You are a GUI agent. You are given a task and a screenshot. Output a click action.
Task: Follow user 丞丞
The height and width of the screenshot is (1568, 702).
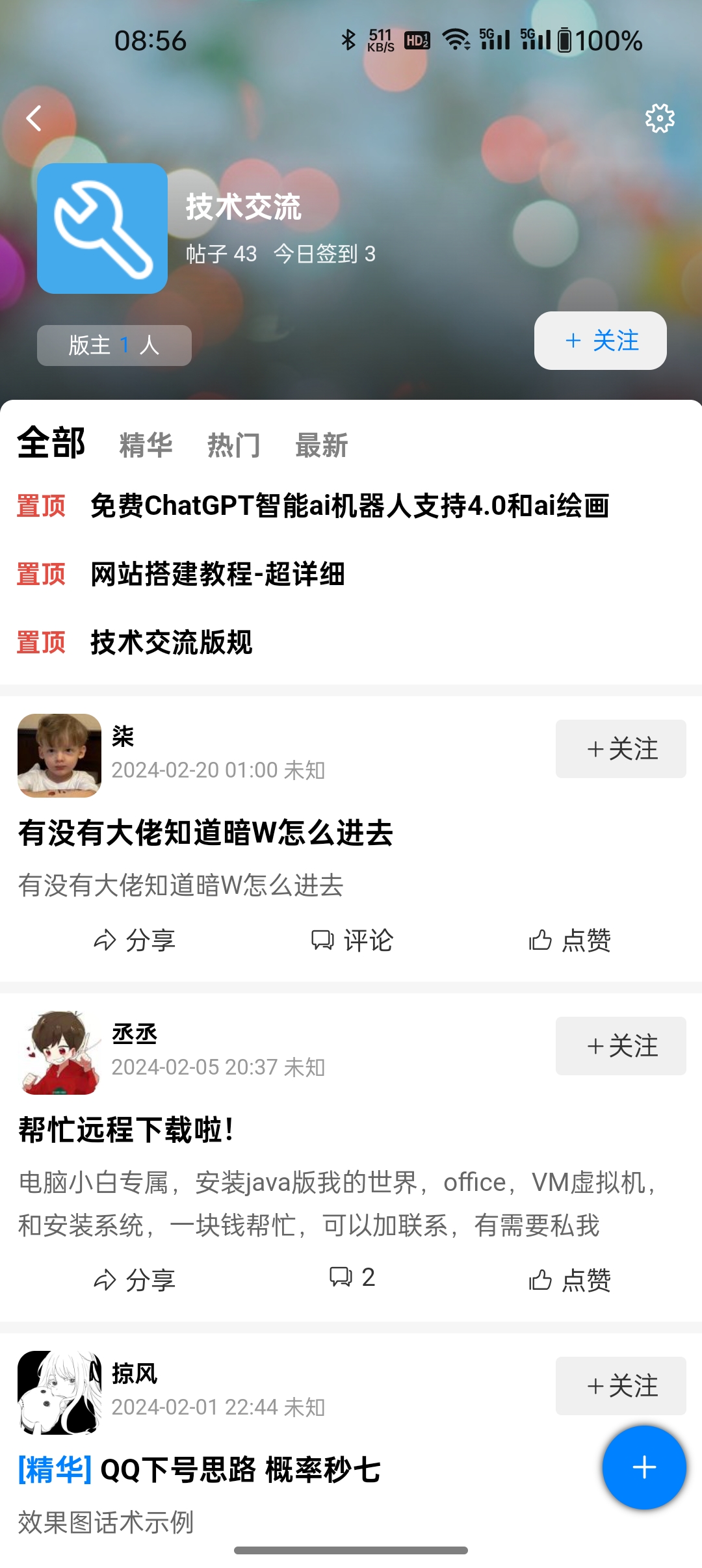pos(620,1046)
